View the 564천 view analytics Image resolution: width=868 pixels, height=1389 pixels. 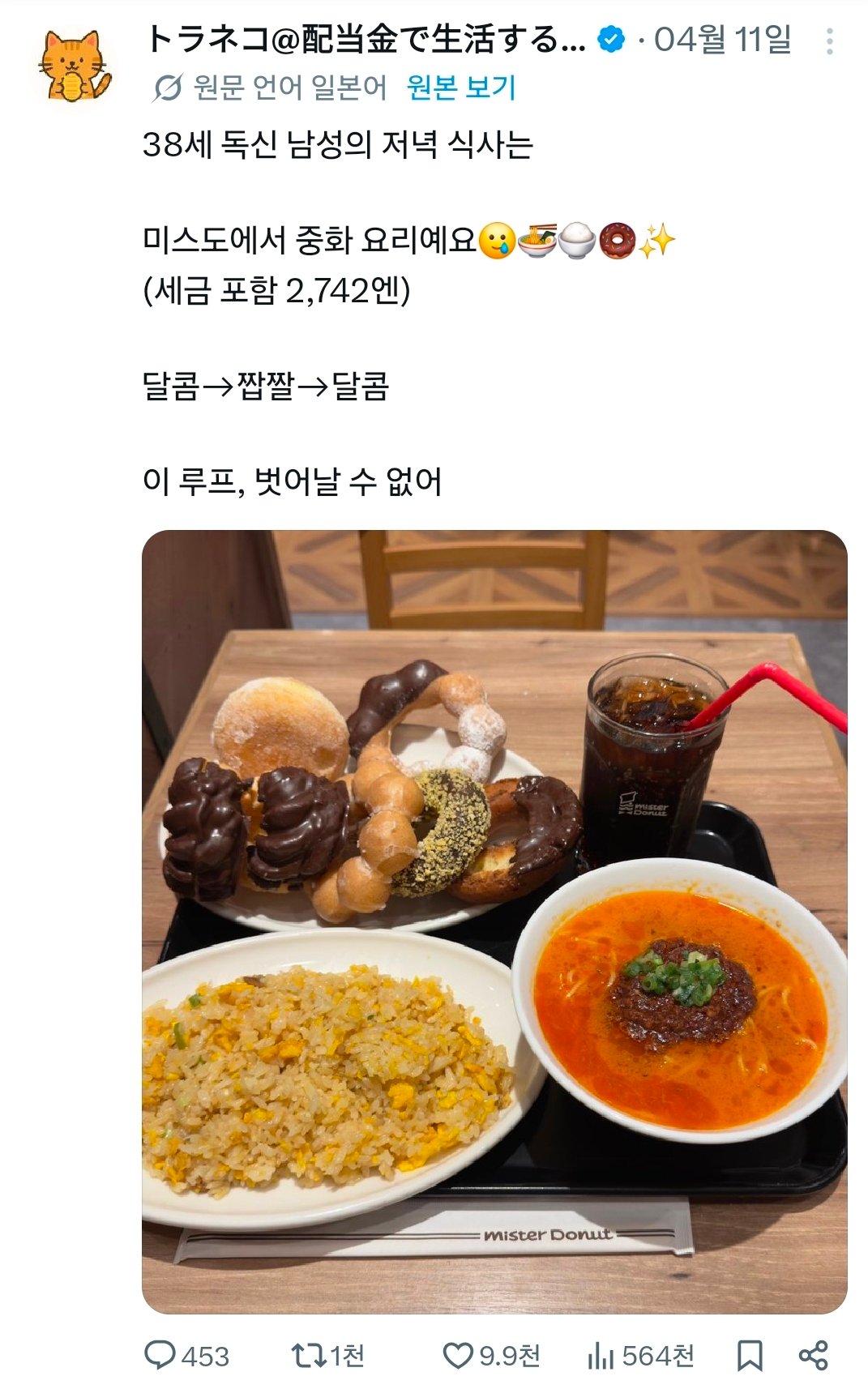[x=600, y=1356]
